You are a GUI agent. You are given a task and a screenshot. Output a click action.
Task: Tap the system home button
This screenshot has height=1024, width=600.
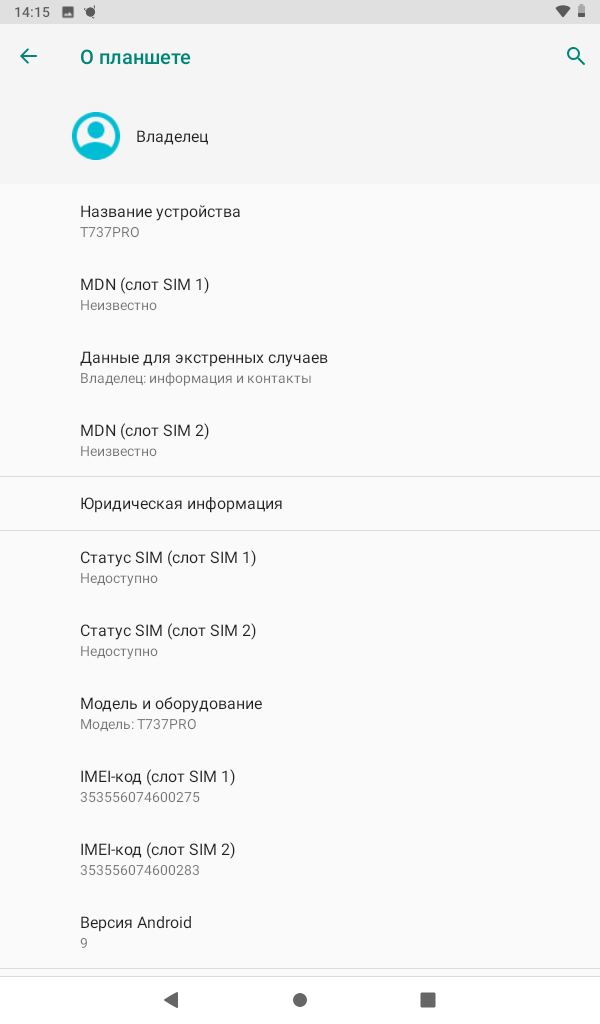300,999
